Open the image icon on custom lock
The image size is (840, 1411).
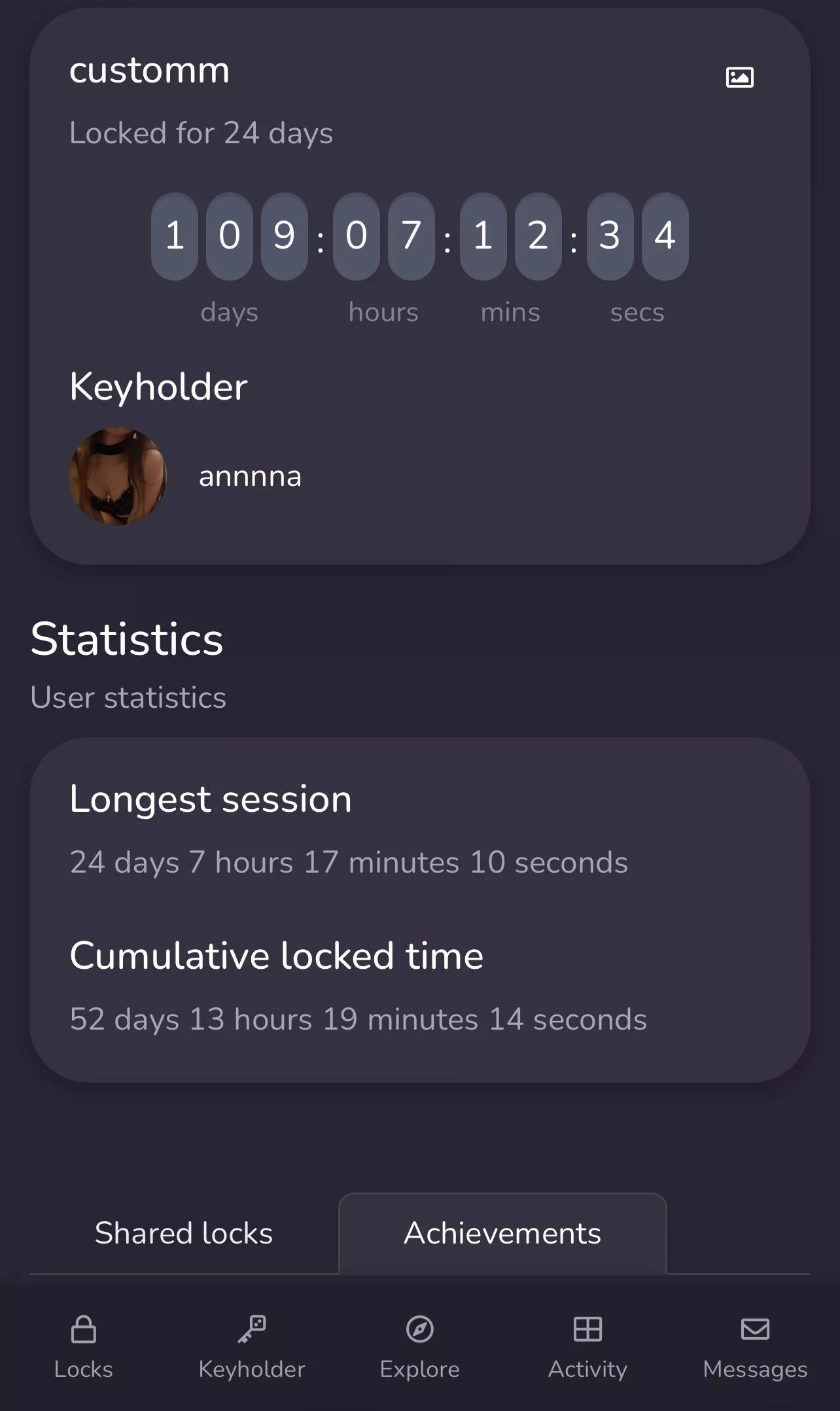(739, 77)
